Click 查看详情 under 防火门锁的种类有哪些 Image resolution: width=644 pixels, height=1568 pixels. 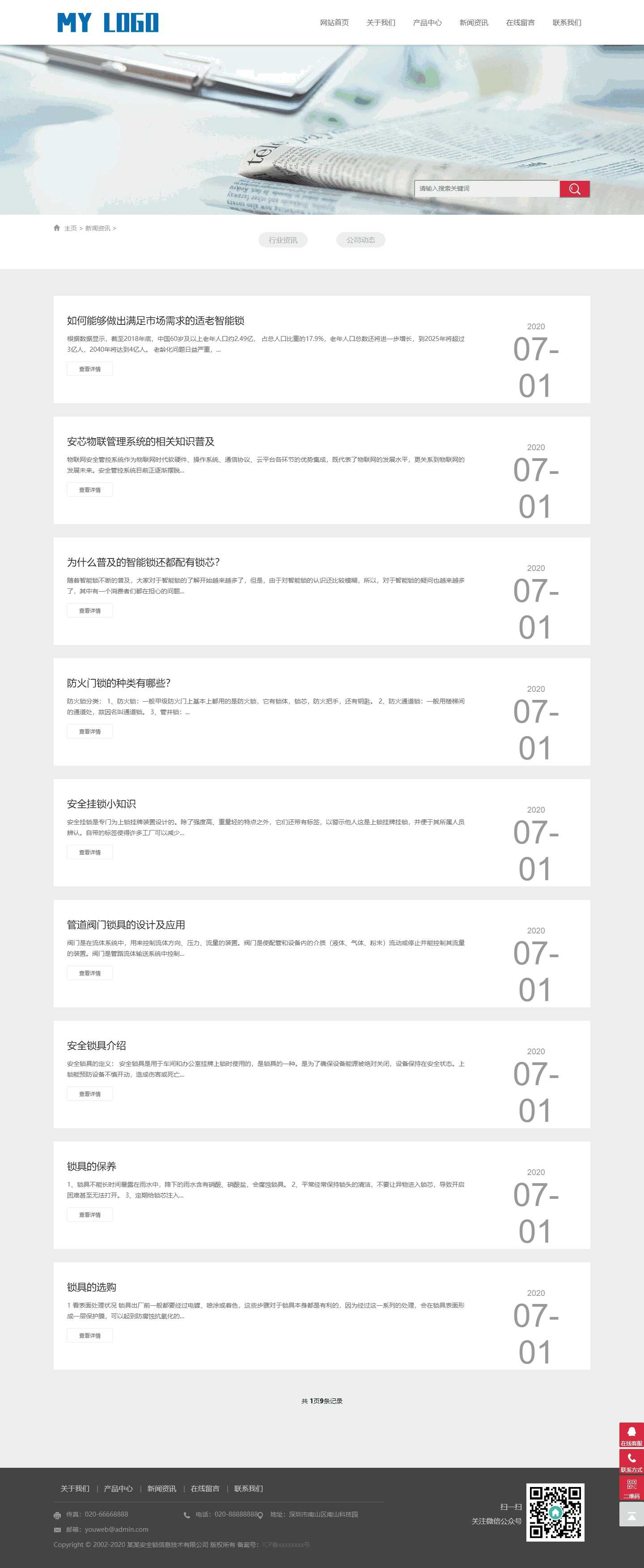point(89,732)
